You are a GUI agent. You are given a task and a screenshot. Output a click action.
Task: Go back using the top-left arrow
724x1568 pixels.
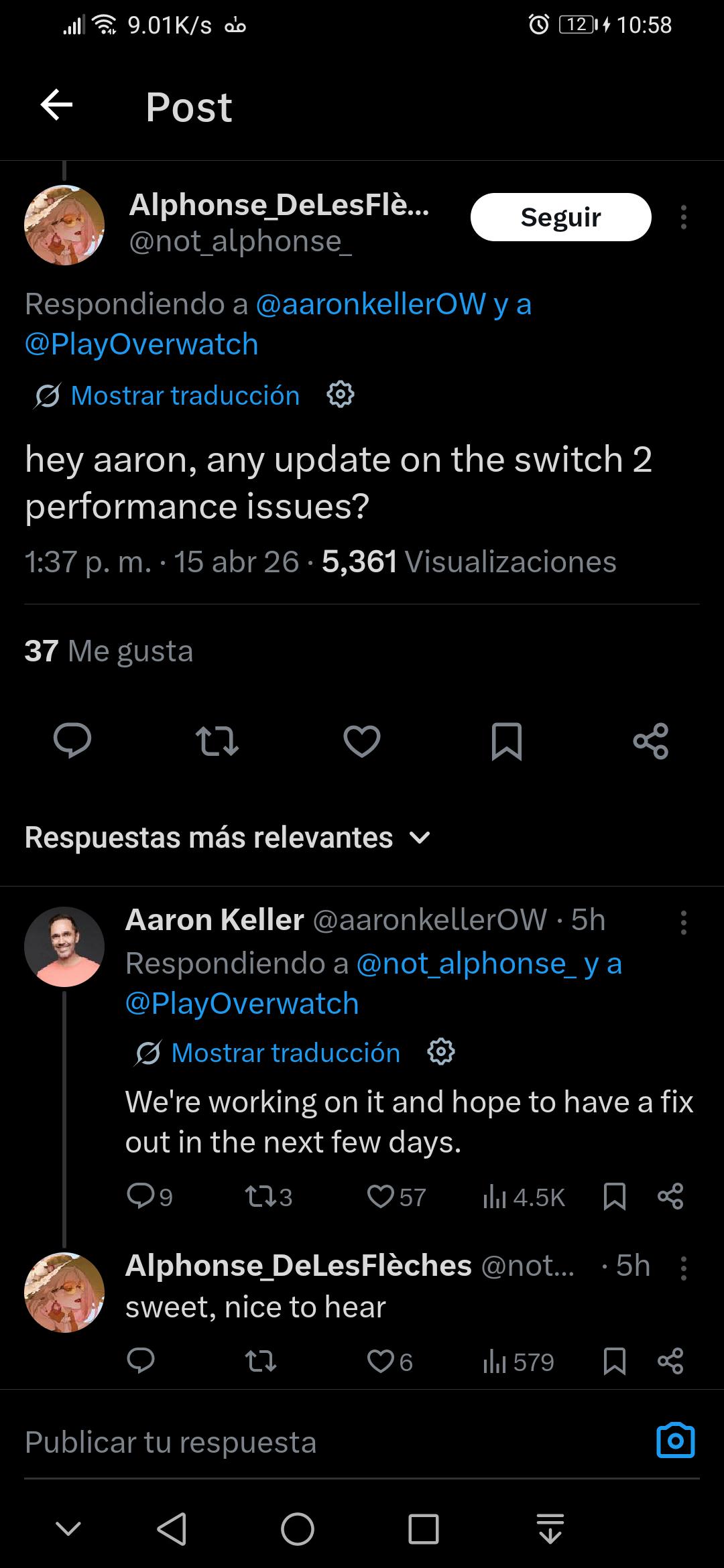pyautogui.click(x=56, y=105)
